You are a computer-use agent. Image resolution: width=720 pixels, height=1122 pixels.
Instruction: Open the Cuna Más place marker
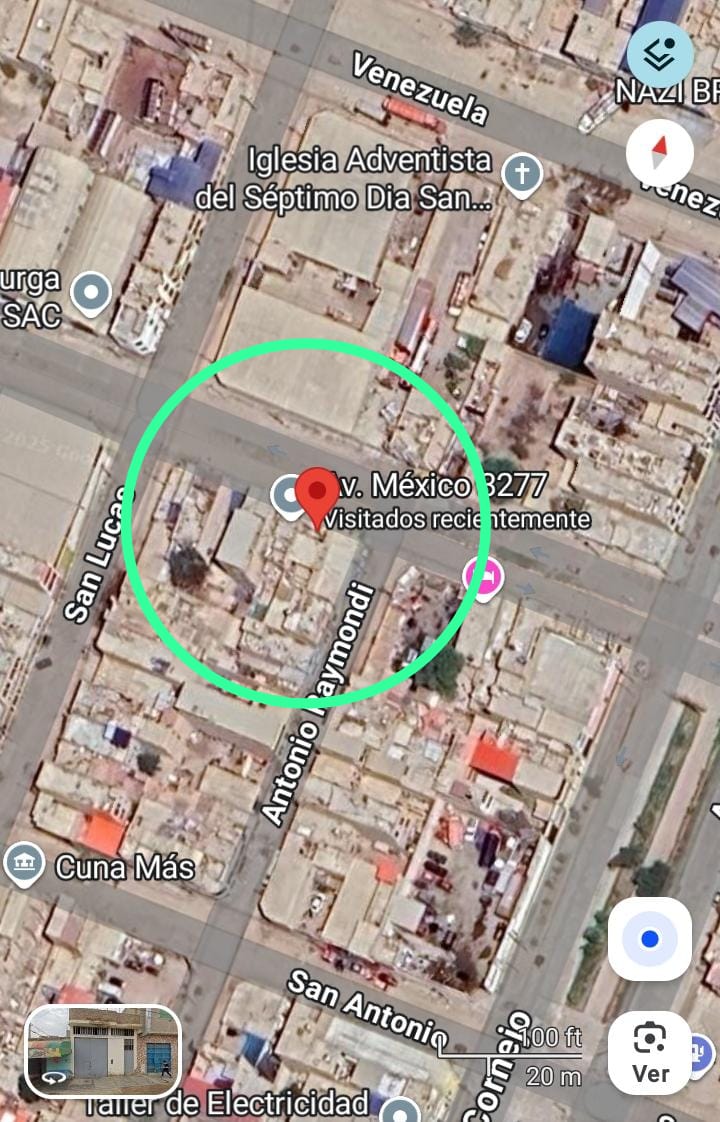(x=23, y=863)
